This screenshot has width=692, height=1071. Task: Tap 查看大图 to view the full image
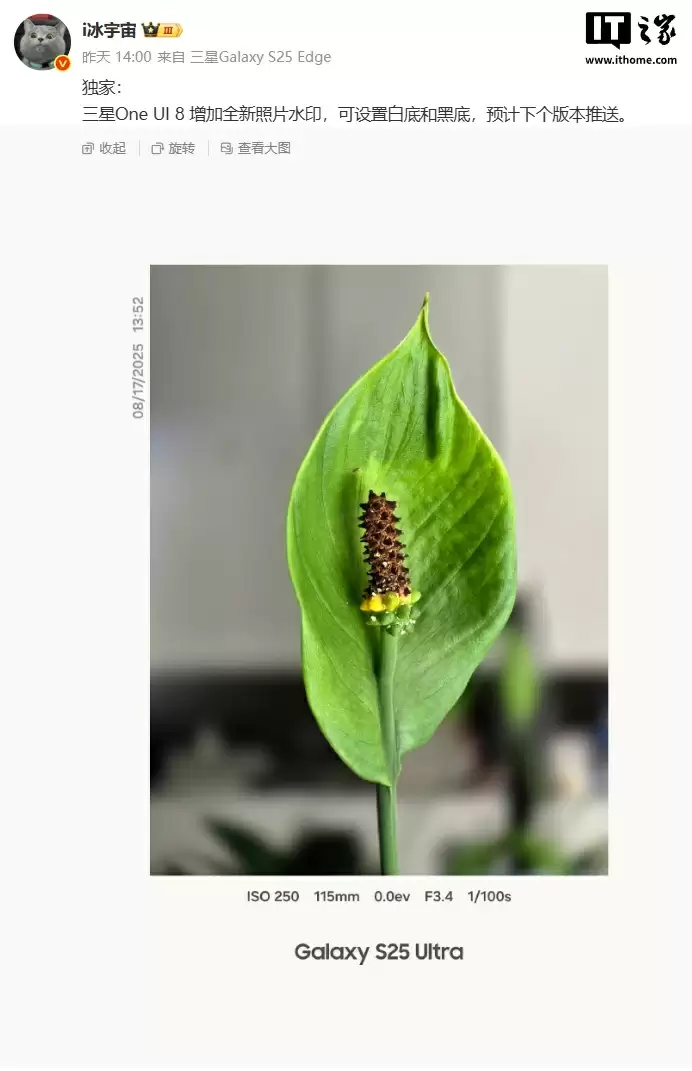[x=256, y=148]
